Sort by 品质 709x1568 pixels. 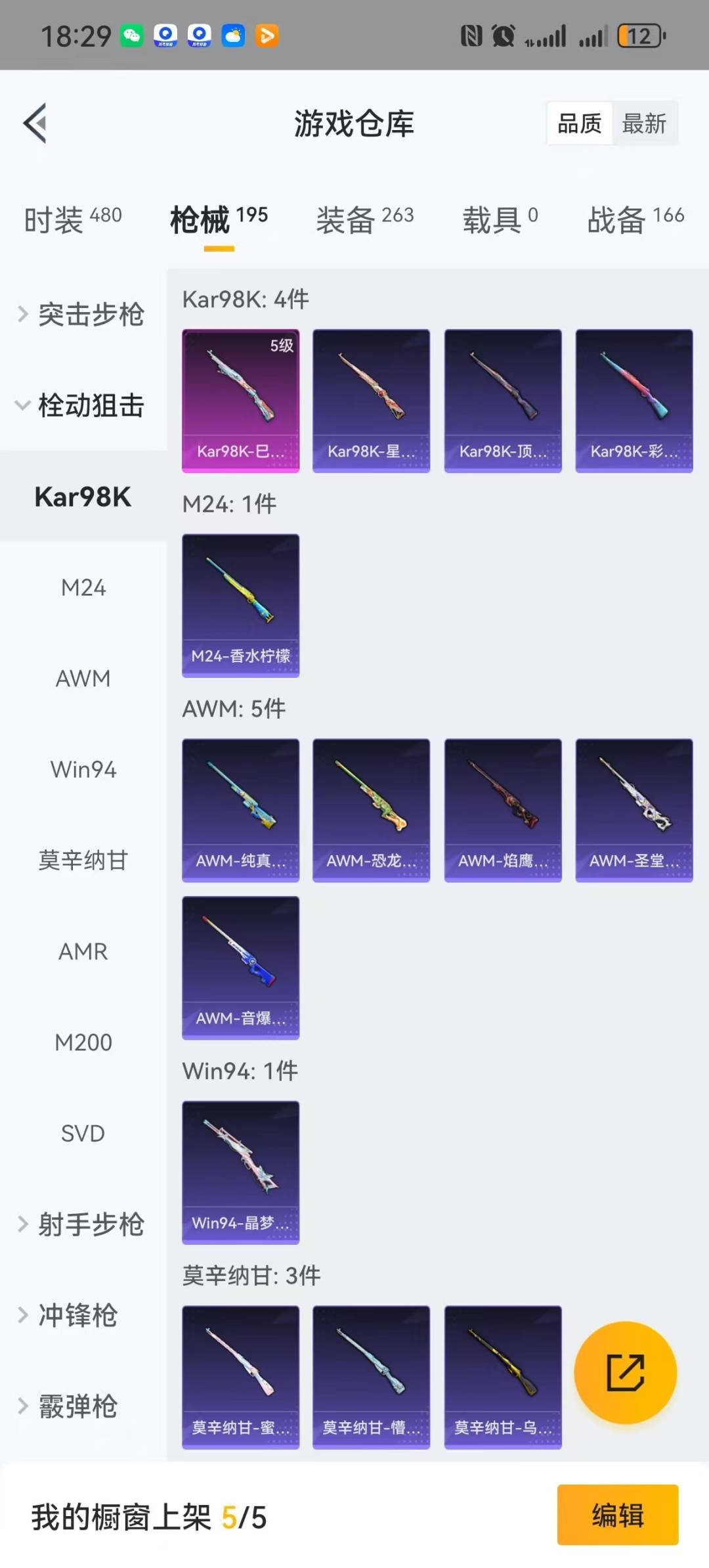tap(579, 123)
